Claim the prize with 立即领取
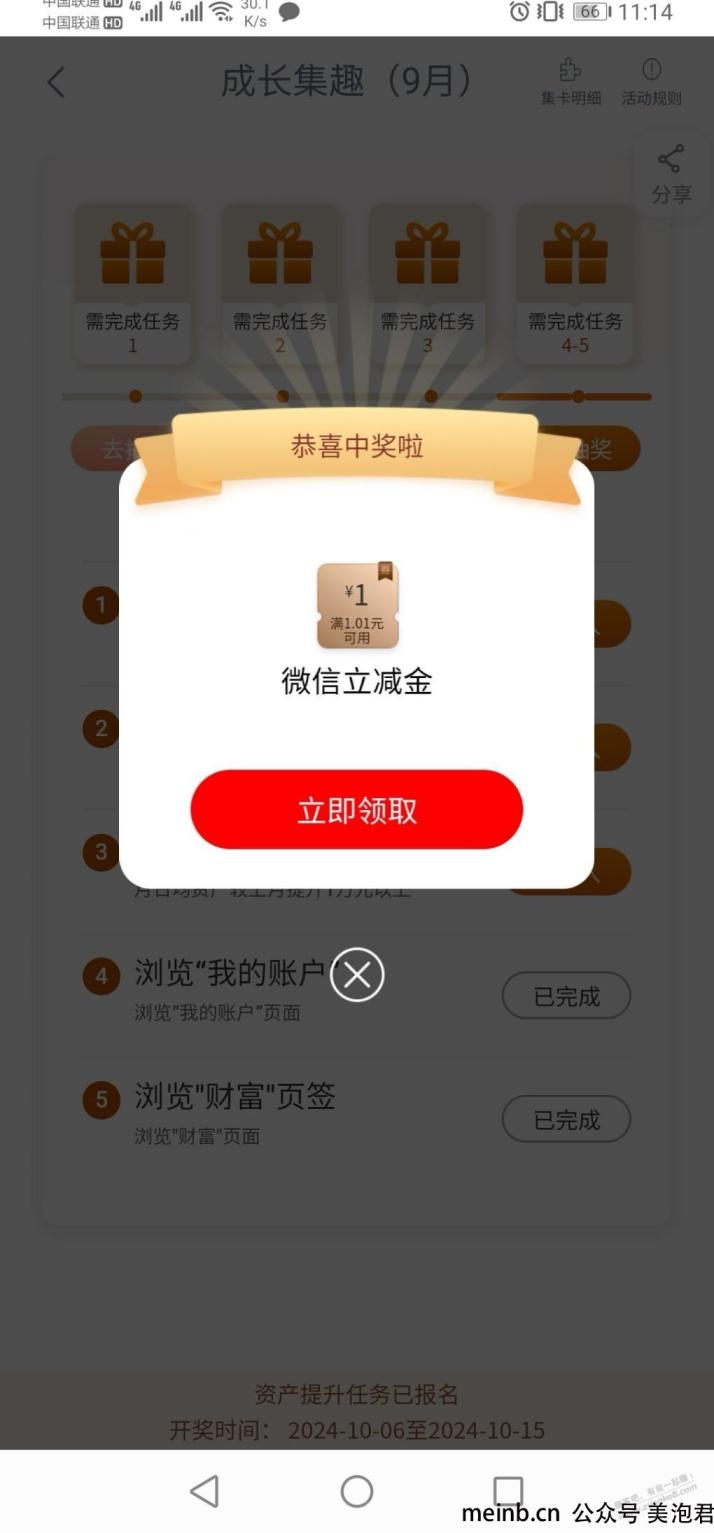This screenshot has width=714, height=1533. (356, 810)
